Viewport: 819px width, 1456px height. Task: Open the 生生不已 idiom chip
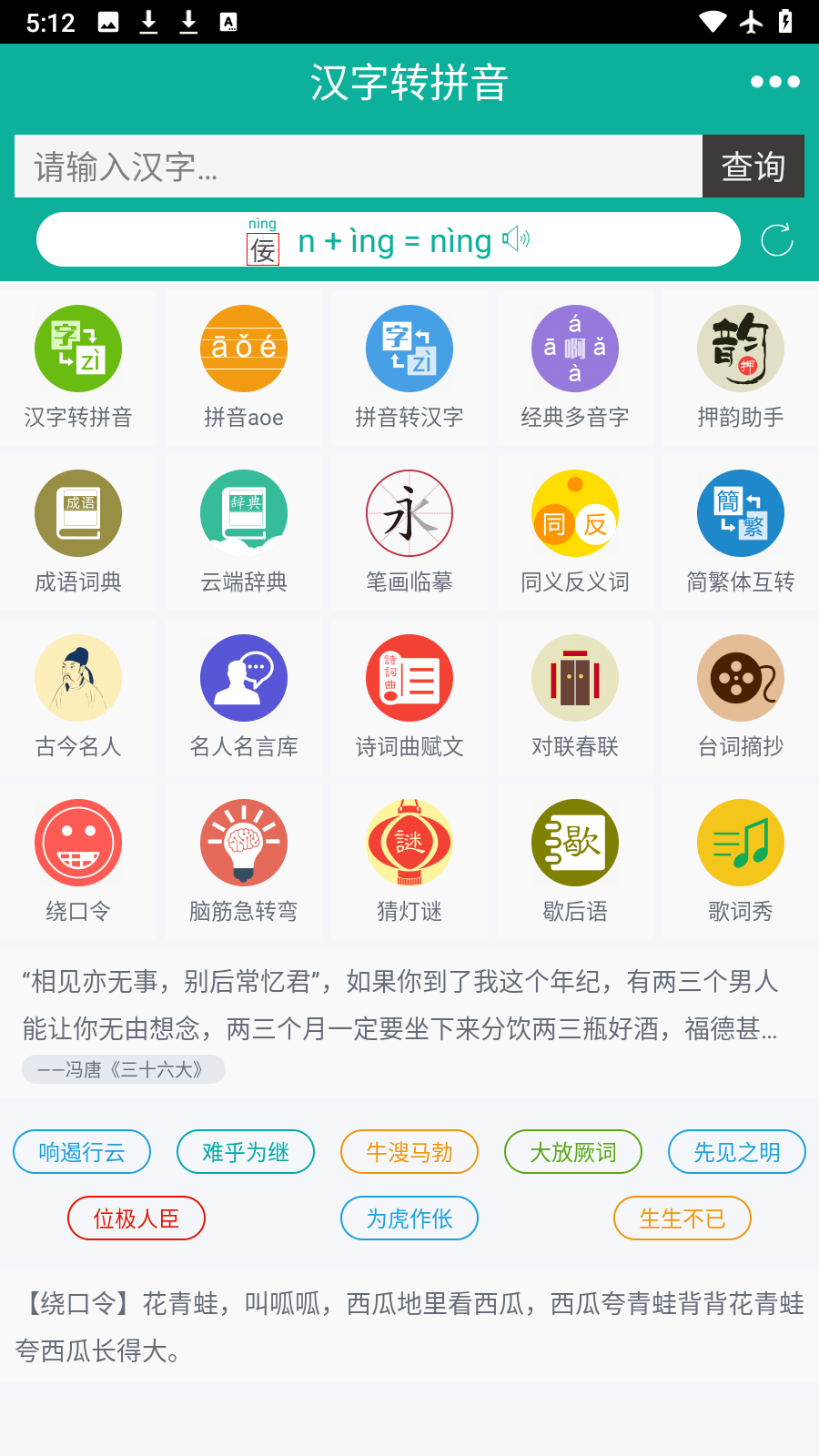tap(682, 1218)
